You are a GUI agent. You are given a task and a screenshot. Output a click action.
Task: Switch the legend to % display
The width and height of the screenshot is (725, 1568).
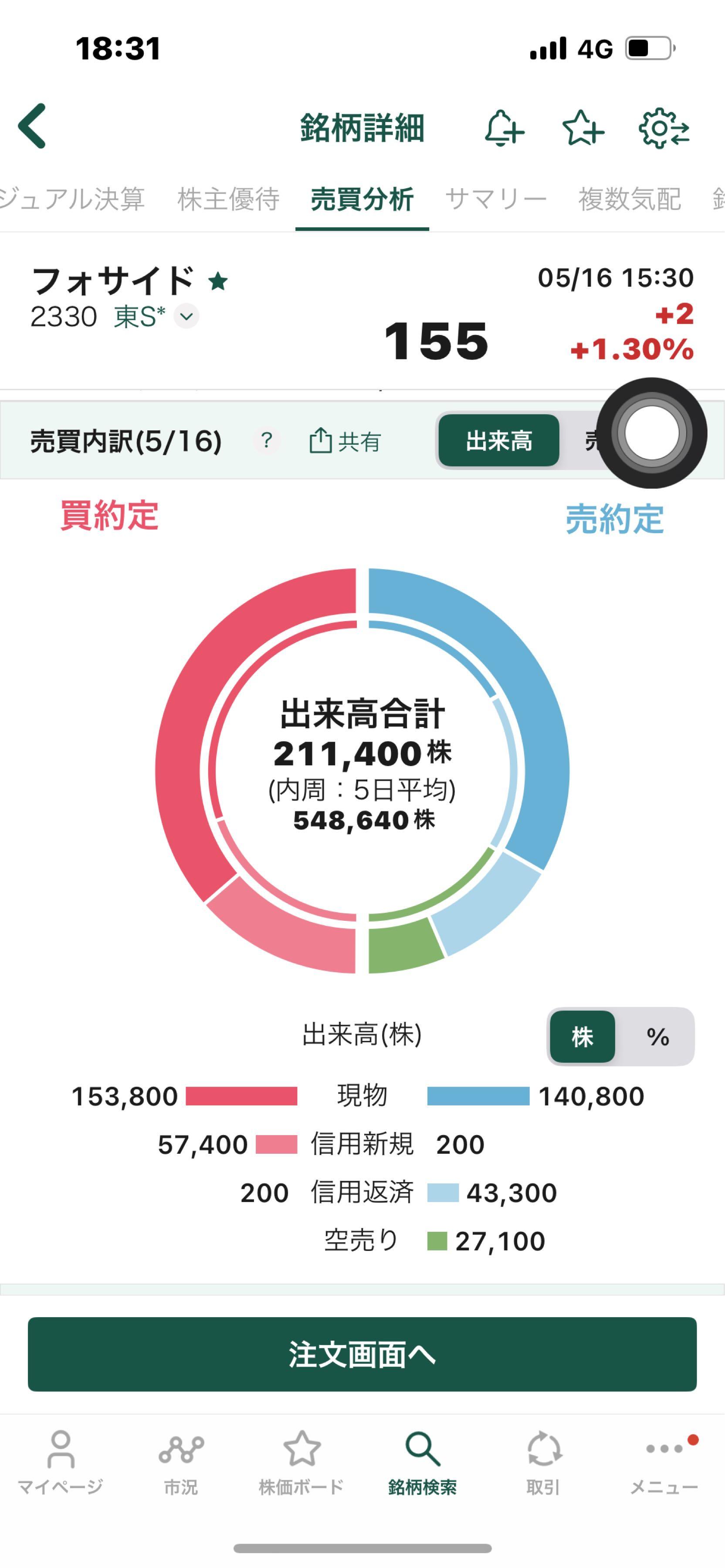[657, 1037]
